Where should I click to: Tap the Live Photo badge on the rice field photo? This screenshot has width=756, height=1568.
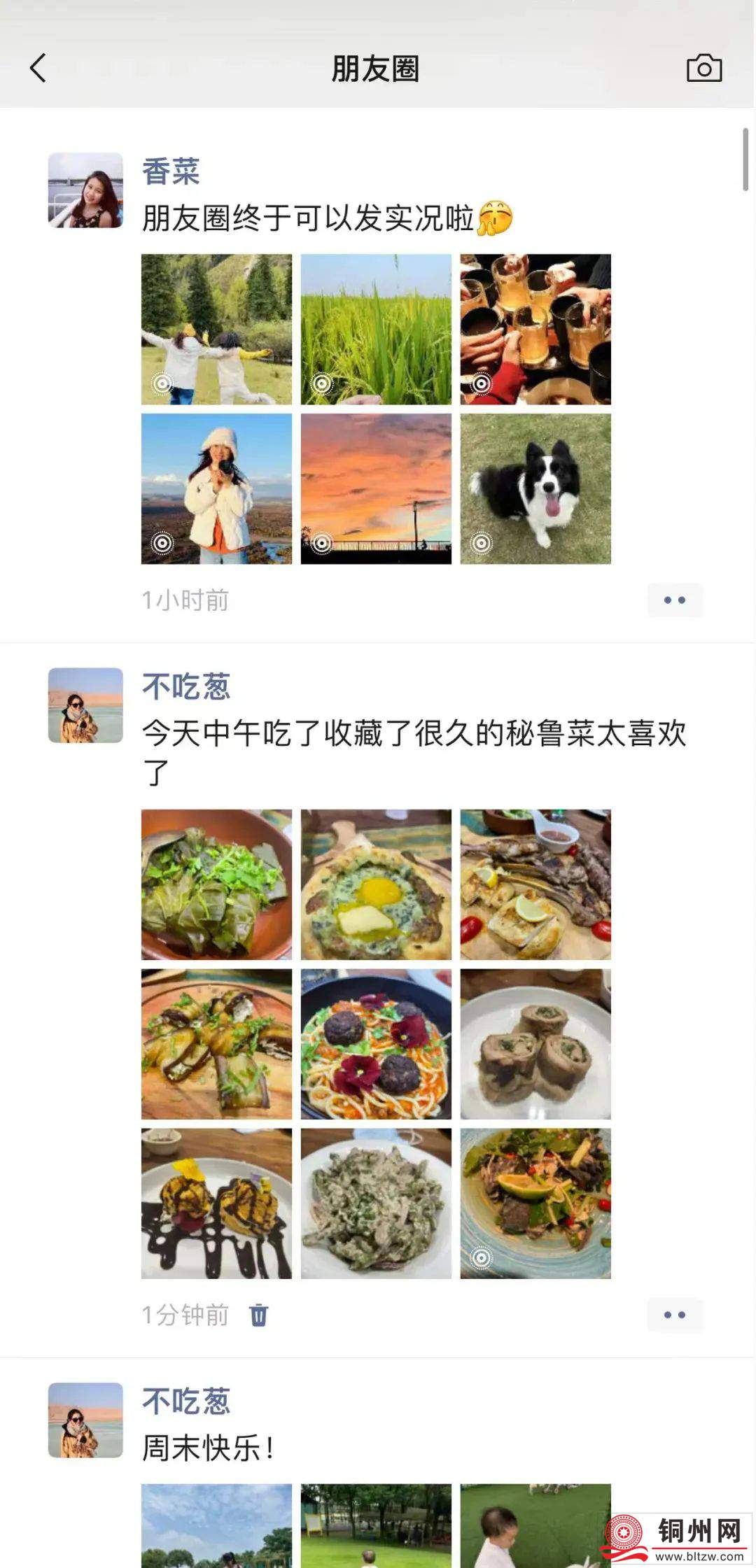(322, 383)
